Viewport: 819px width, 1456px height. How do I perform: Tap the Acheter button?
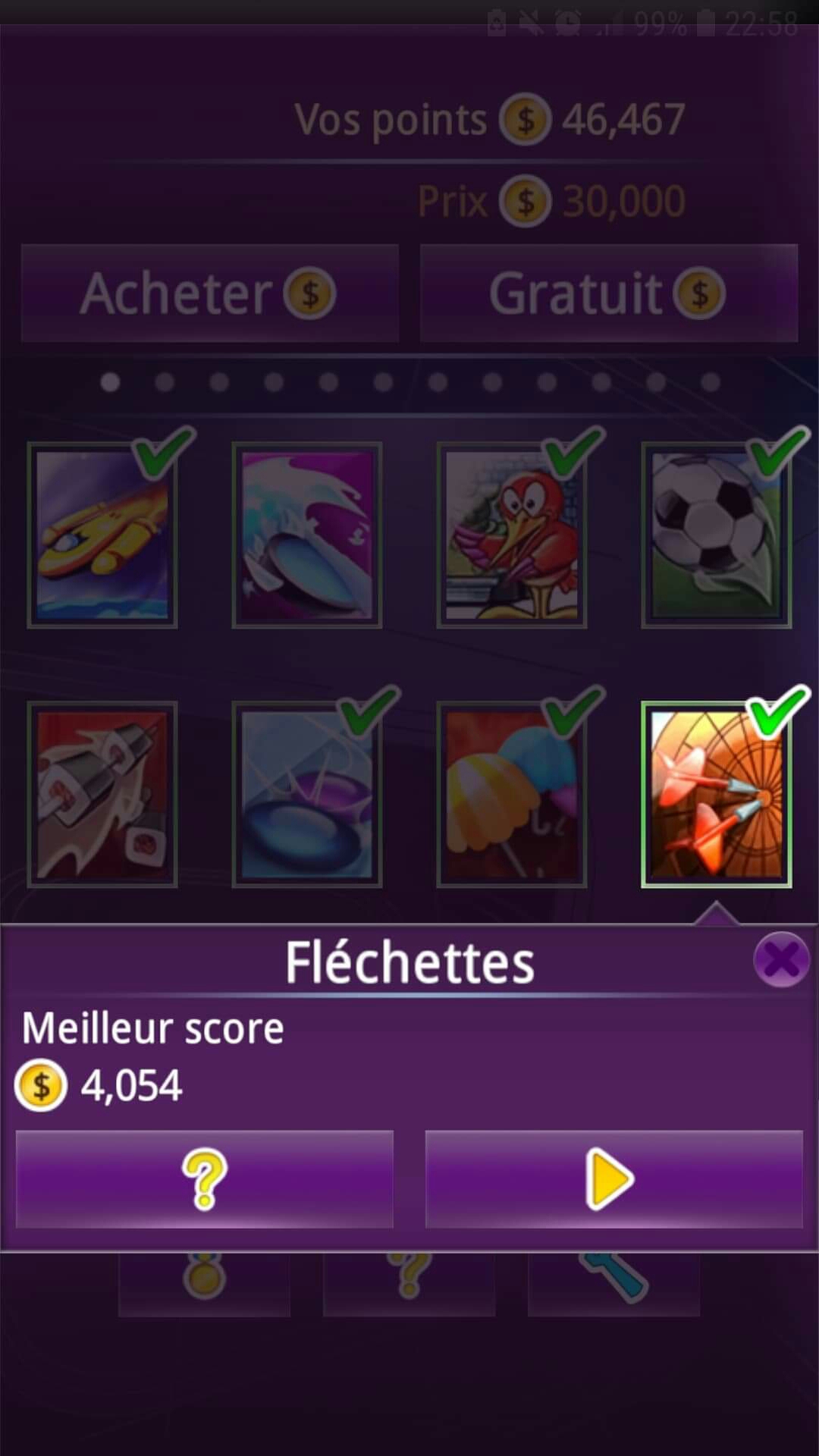tap(210, 293)
